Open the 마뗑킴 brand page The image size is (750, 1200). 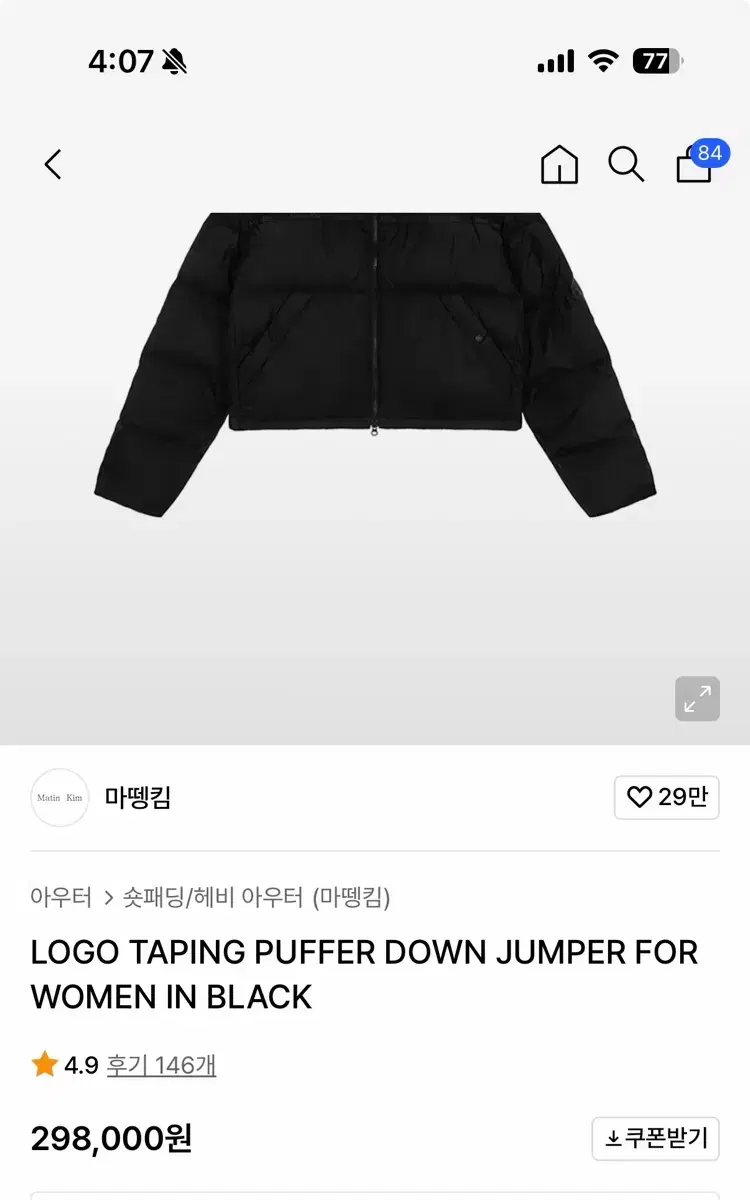(138, 797)
